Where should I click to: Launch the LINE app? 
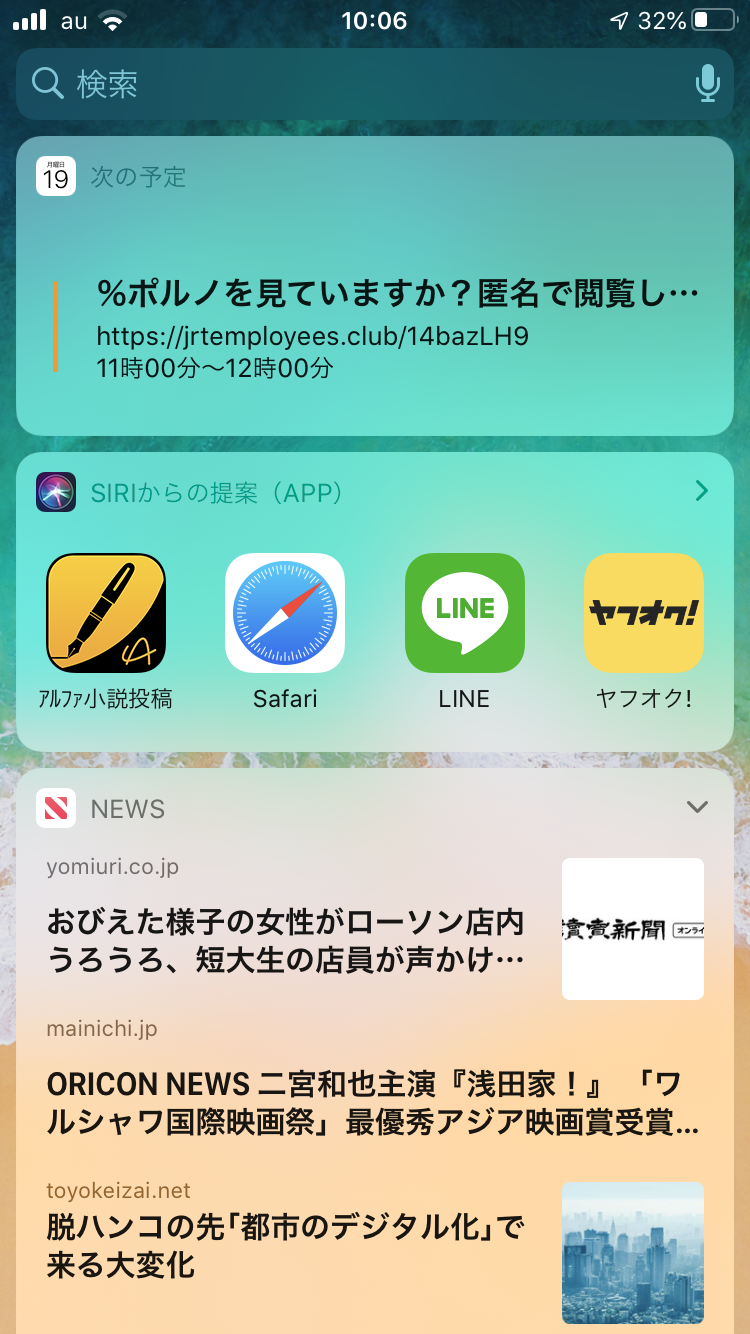tap(465, 613)
